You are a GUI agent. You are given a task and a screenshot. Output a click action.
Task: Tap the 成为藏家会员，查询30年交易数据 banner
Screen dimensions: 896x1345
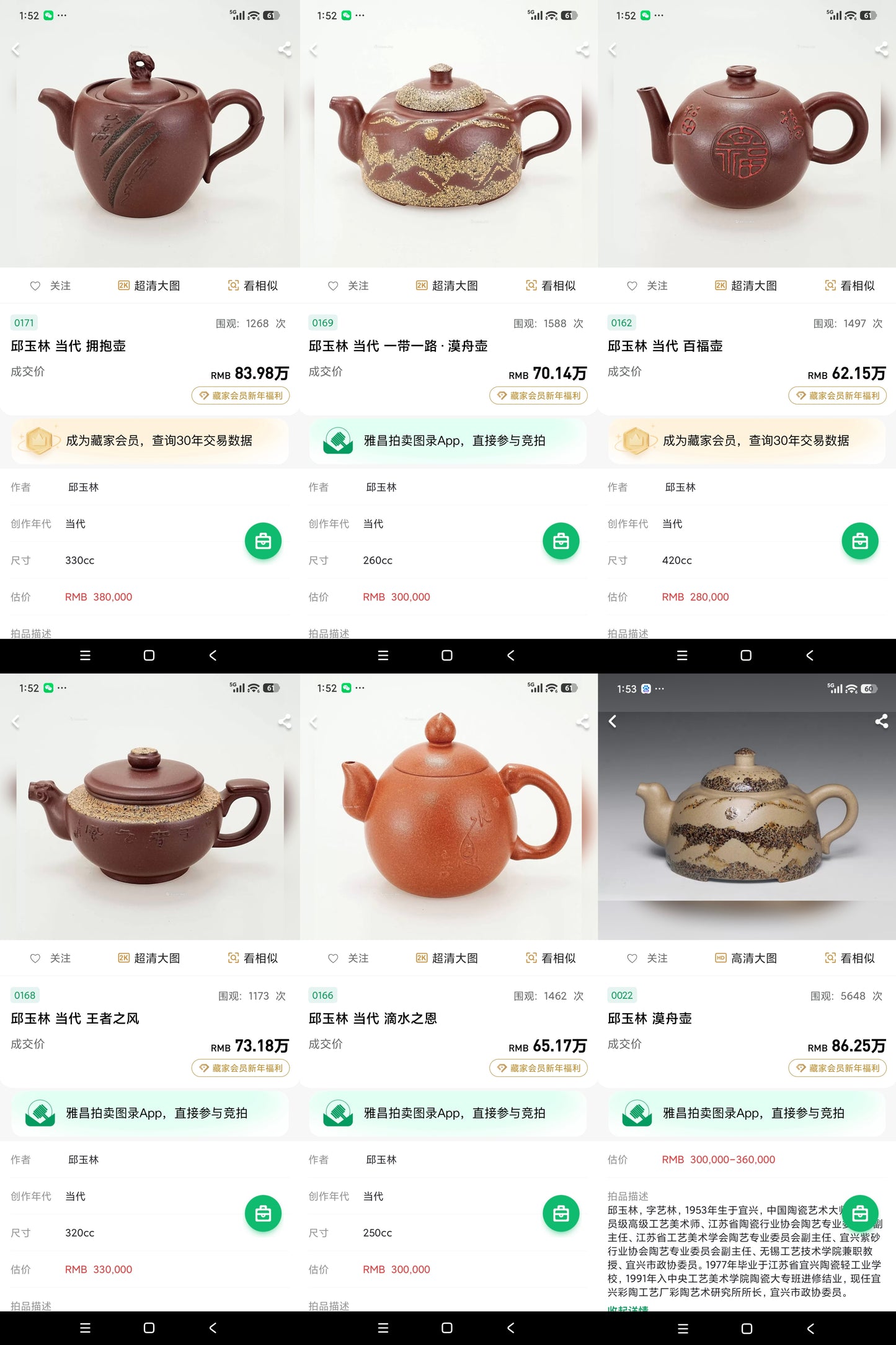149,440
